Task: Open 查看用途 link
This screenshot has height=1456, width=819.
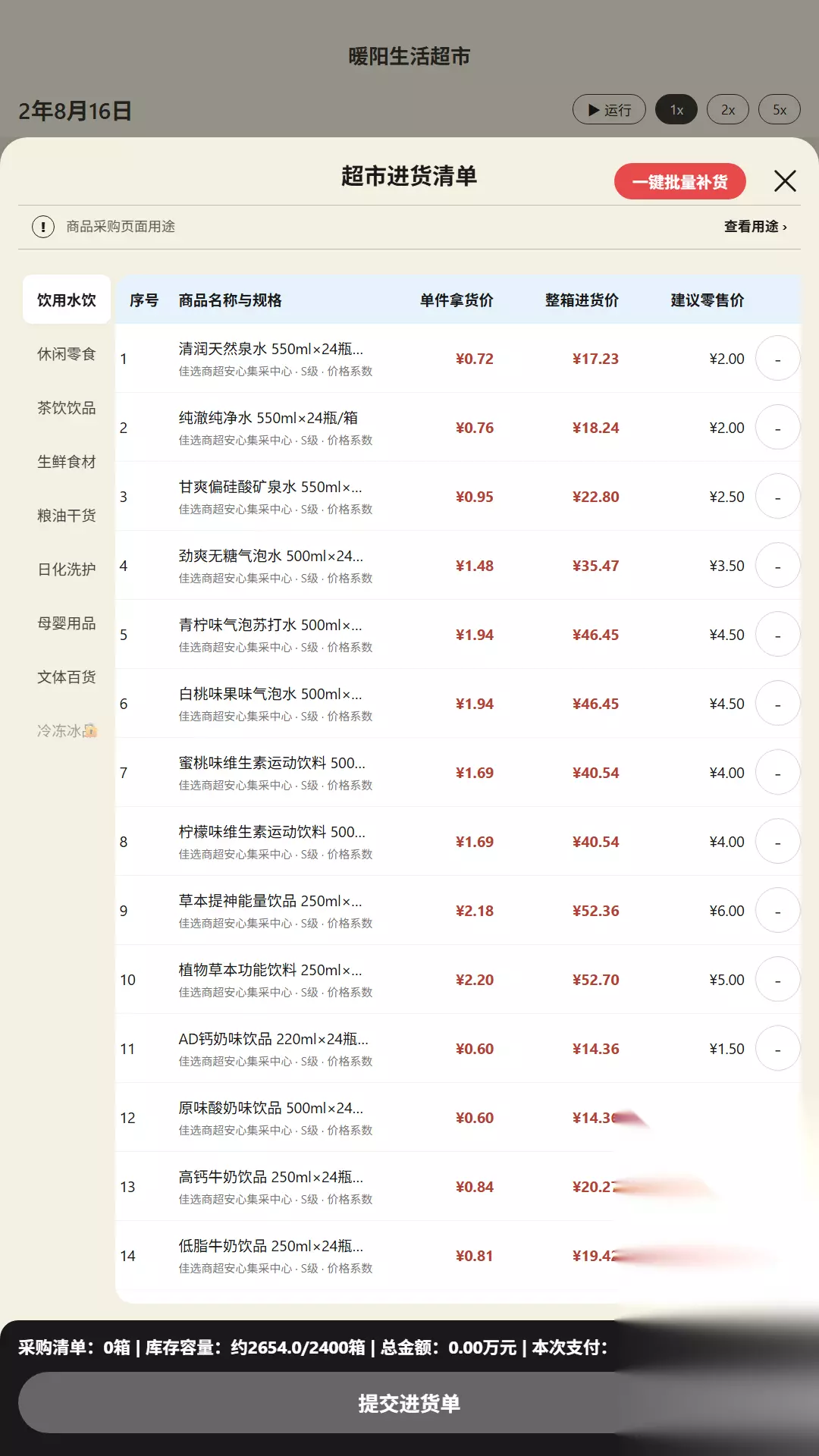Action: tap(755, 227)
